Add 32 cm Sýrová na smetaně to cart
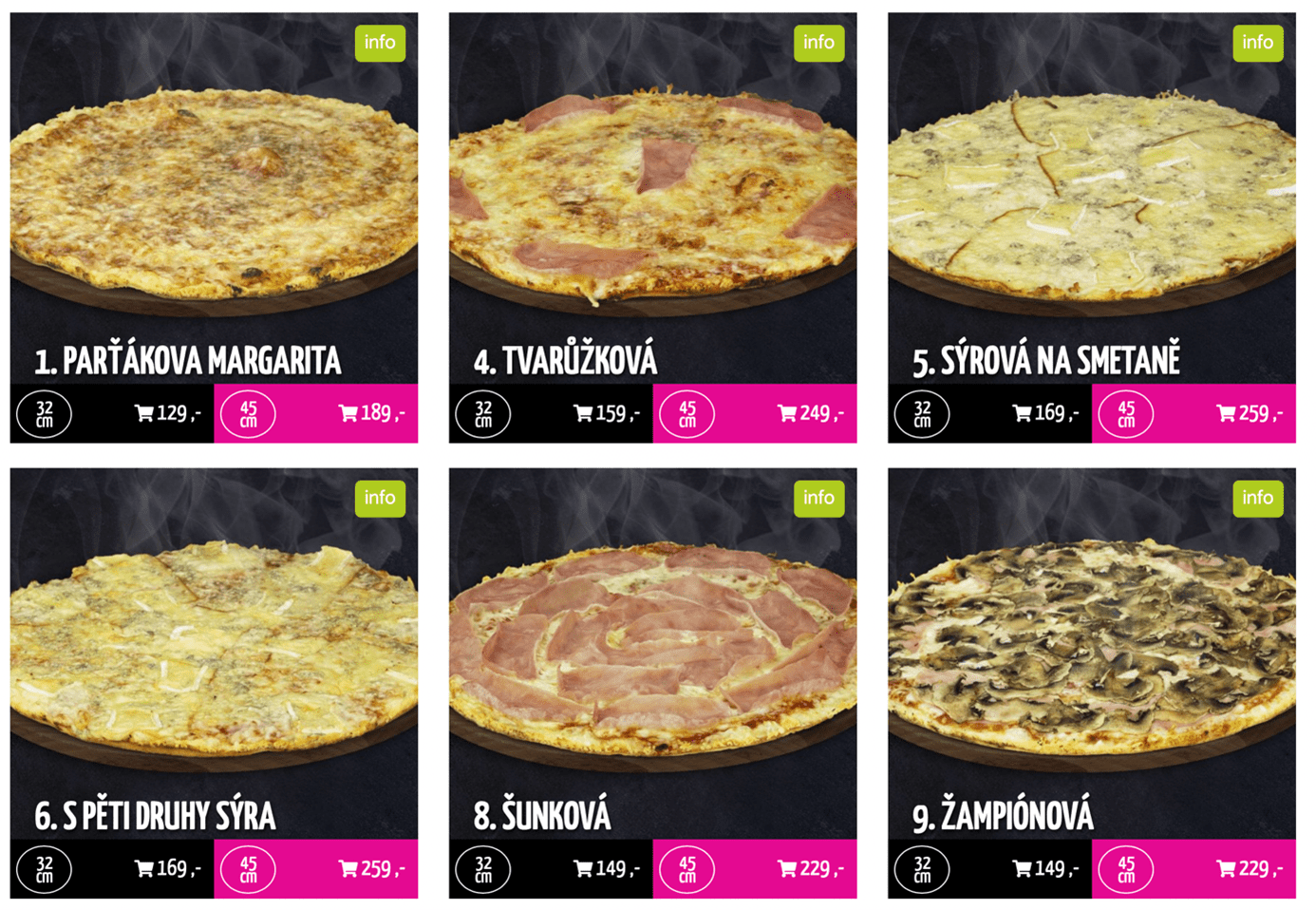This screenshot has width=1316, height=910. [x=1044, y=413]
